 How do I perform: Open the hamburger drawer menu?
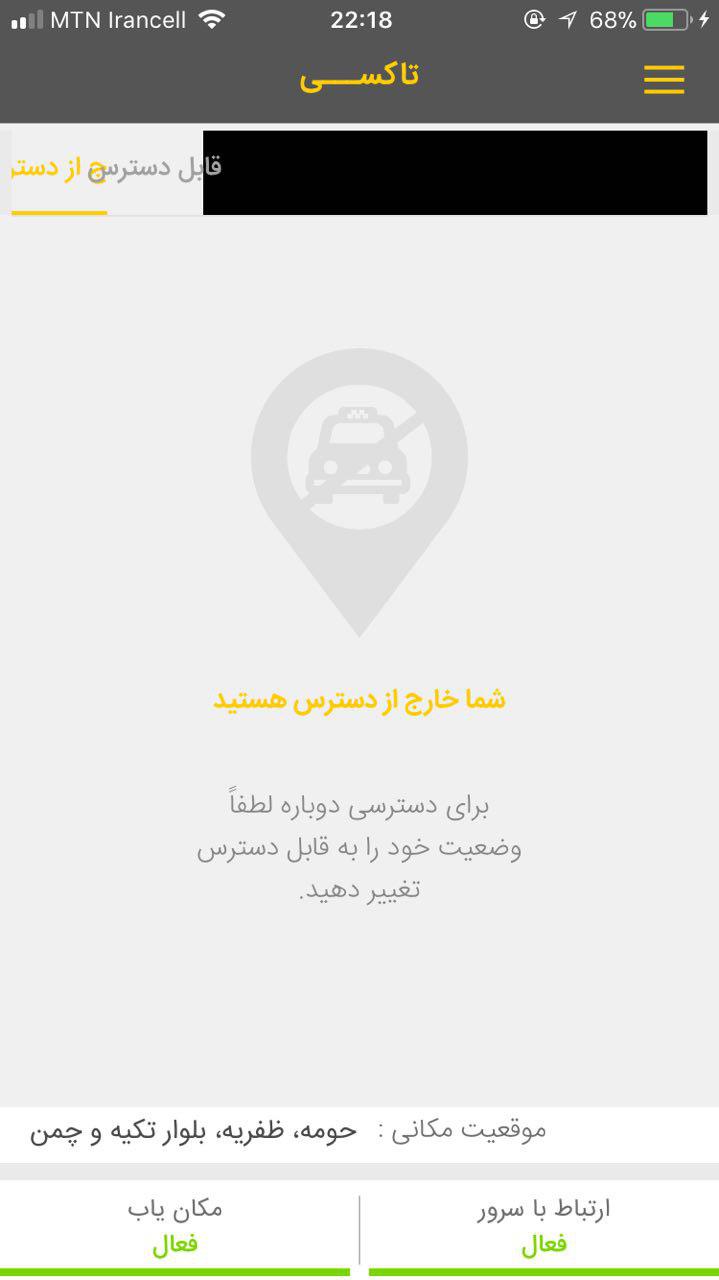click(x=664, y=79)
